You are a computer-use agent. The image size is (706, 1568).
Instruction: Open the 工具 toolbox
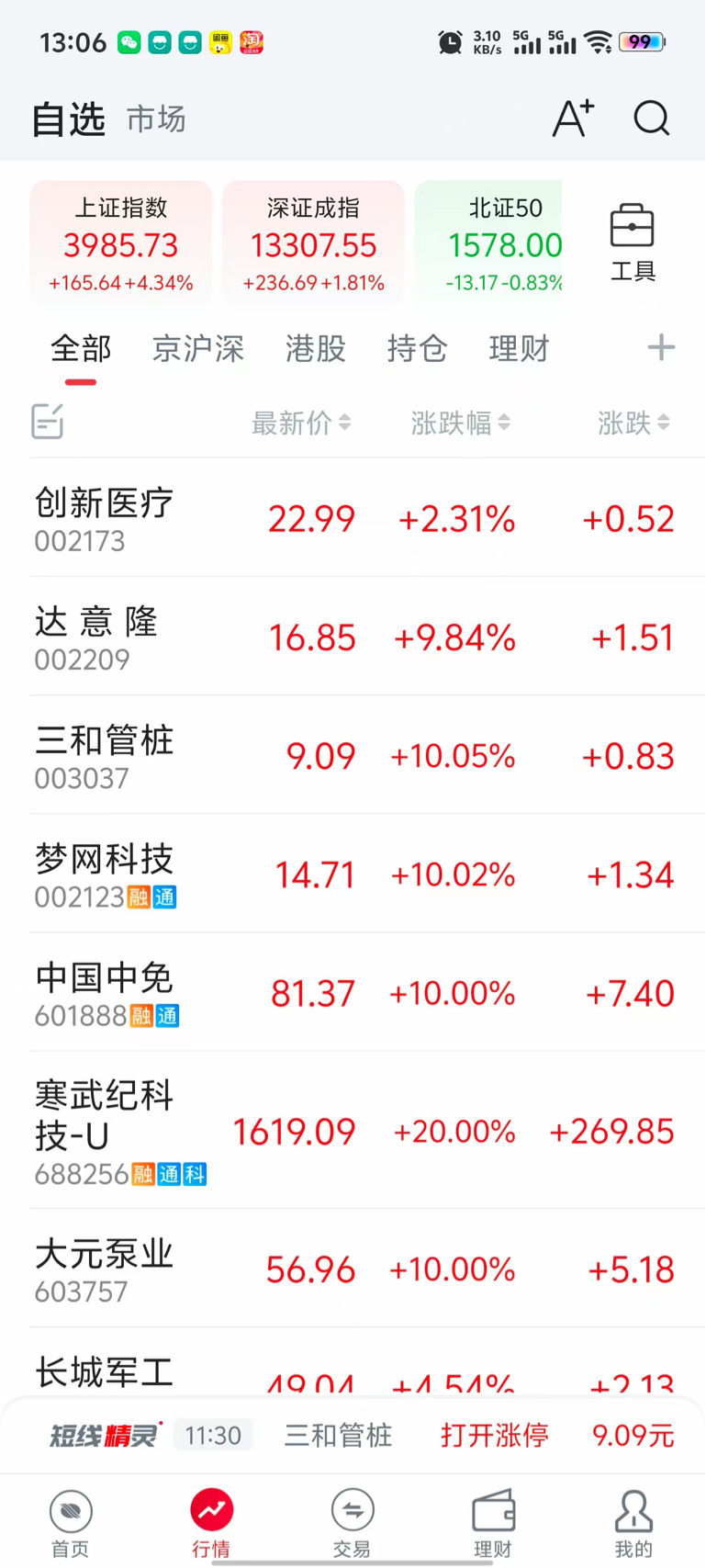coord(633,243)
